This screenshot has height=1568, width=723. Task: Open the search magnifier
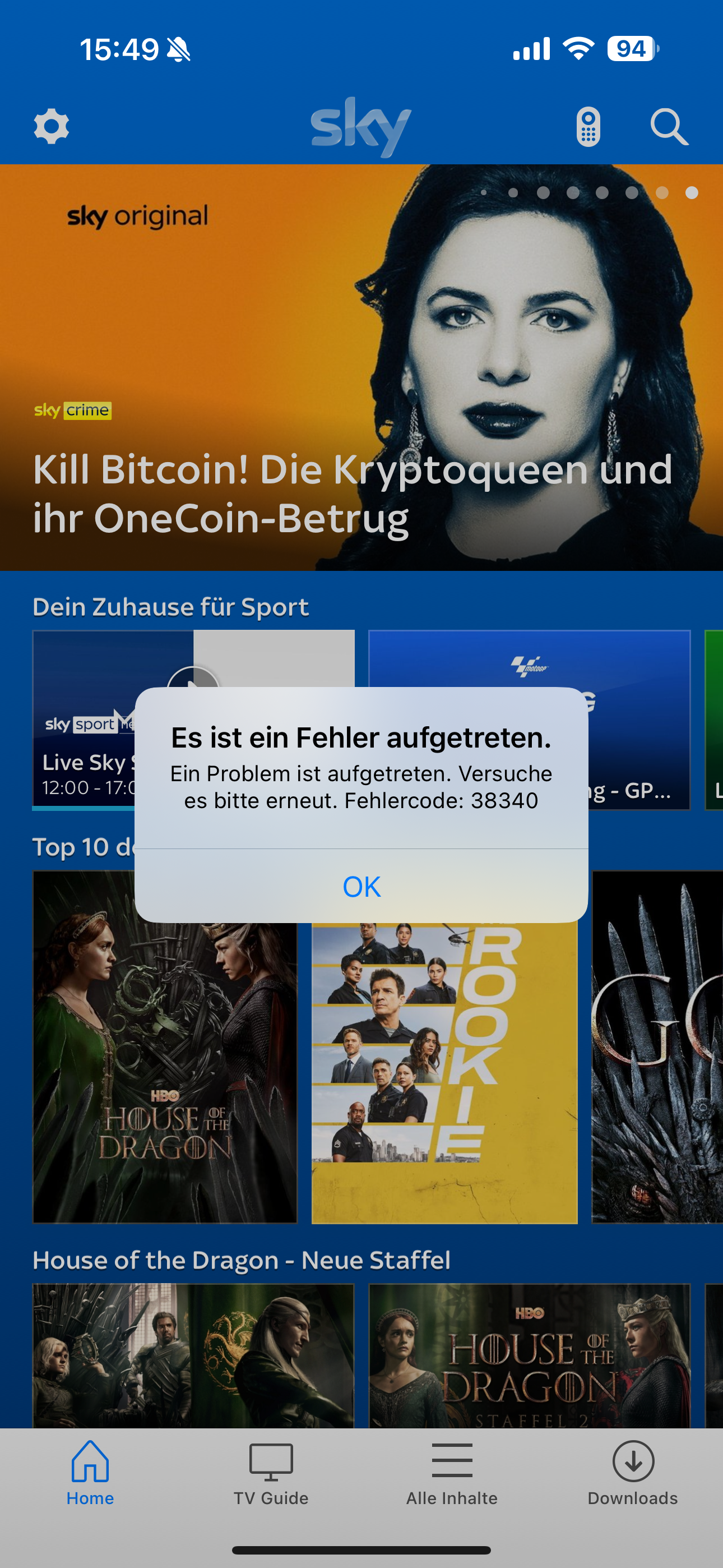(669, 127)
